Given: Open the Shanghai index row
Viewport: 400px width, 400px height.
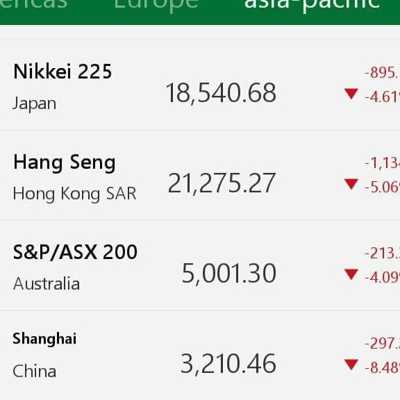Looking at the screenshot, I should [x=200, y=355].
